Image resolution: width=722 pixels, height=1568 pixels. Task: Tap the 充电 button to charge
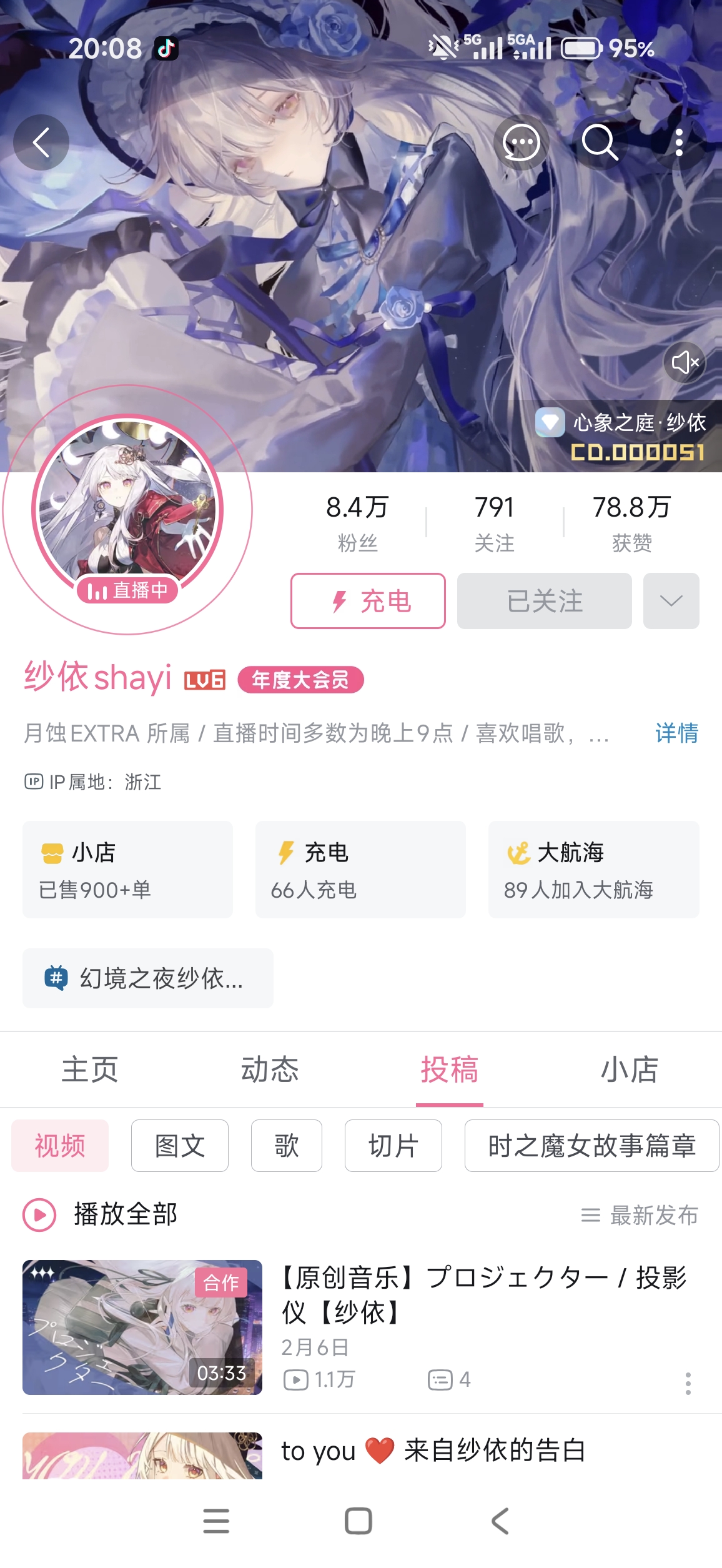[x=368, y=601]
